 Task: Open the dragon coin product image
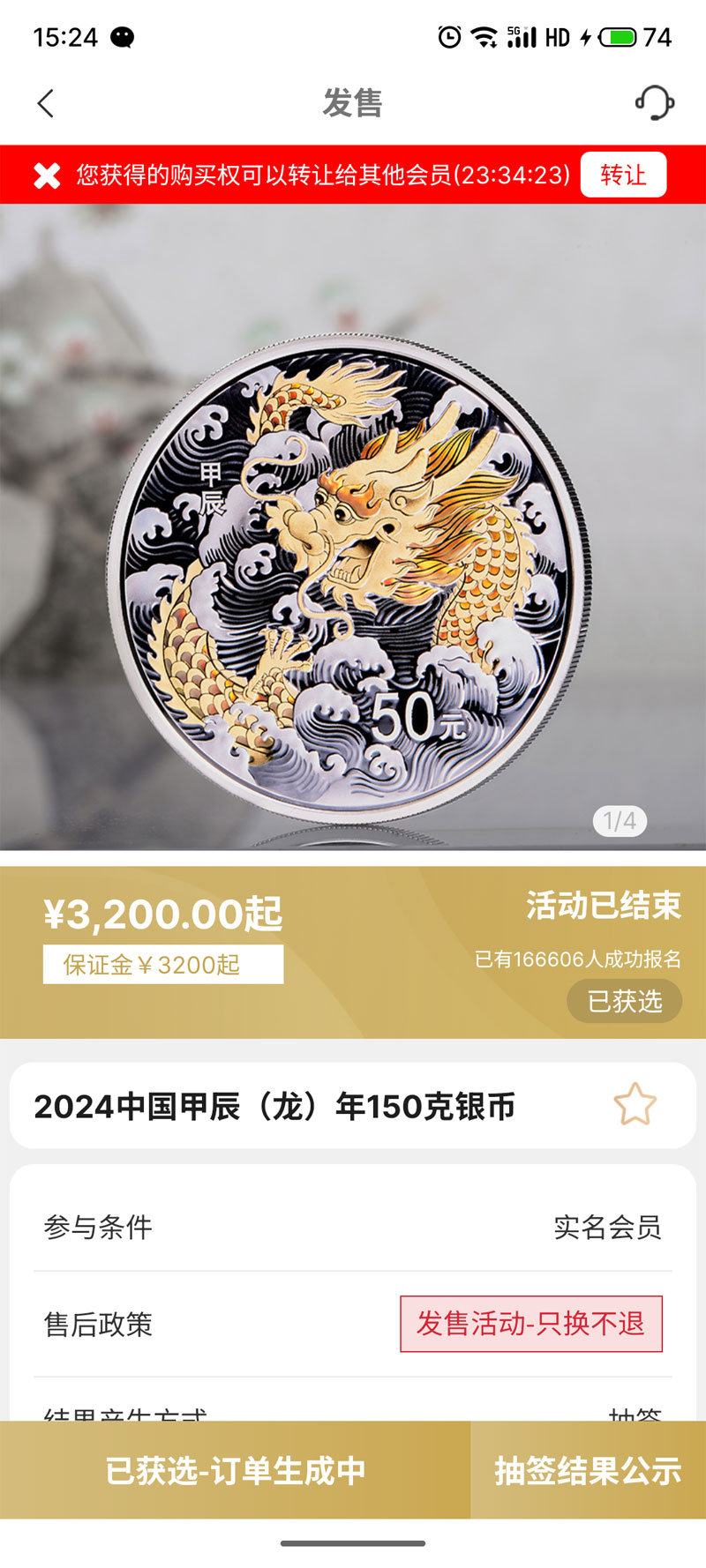pyautogui.click(x=353, y=527)
